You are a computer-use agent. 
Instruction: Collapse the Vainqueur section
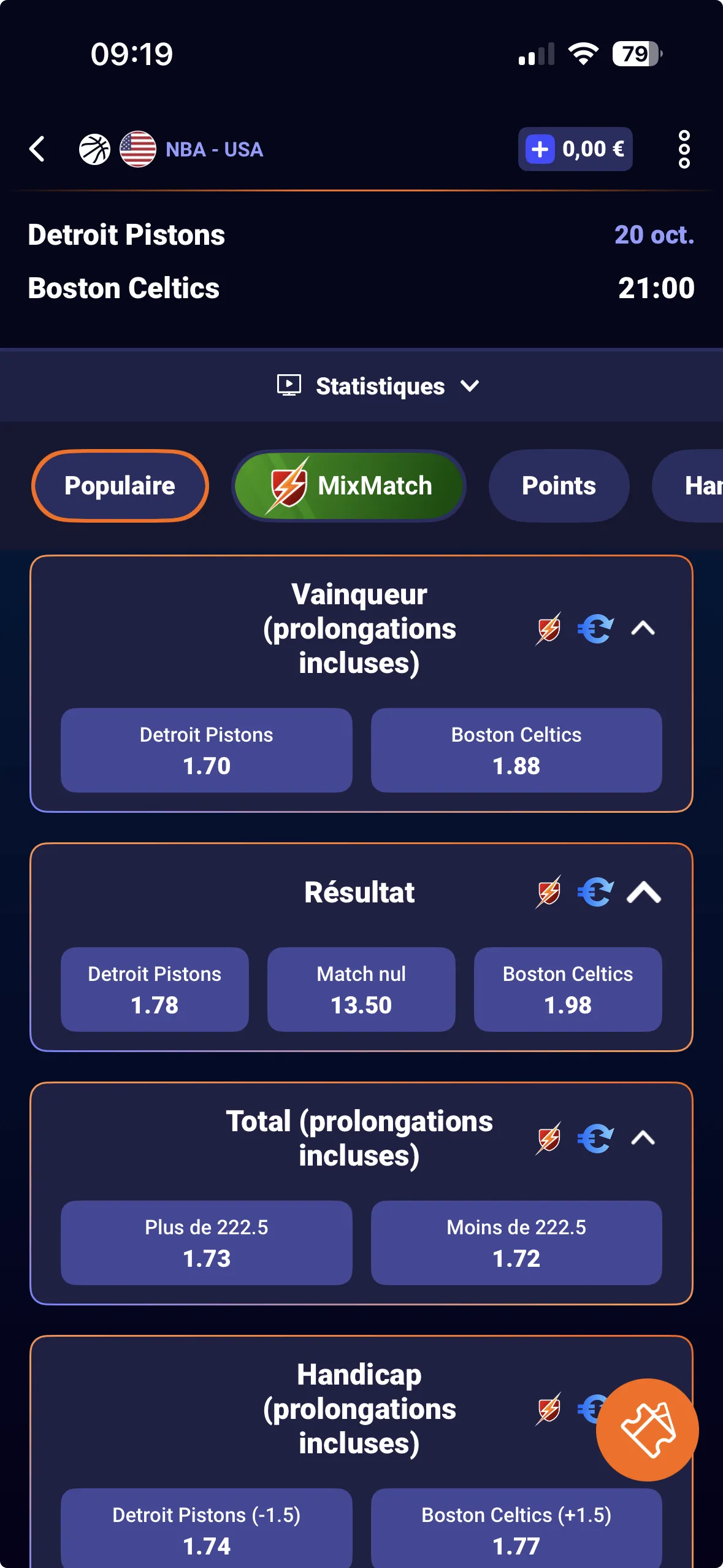pyautogui.click(x=643, y=628)
